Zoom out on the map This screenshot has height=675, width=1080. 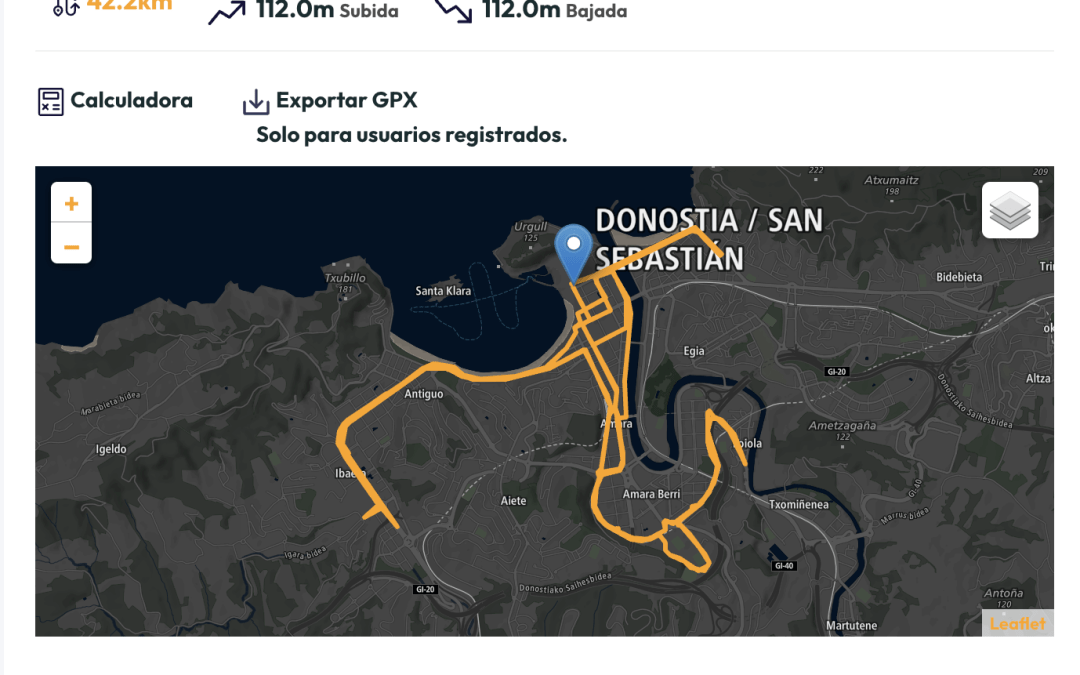[71, 245]
